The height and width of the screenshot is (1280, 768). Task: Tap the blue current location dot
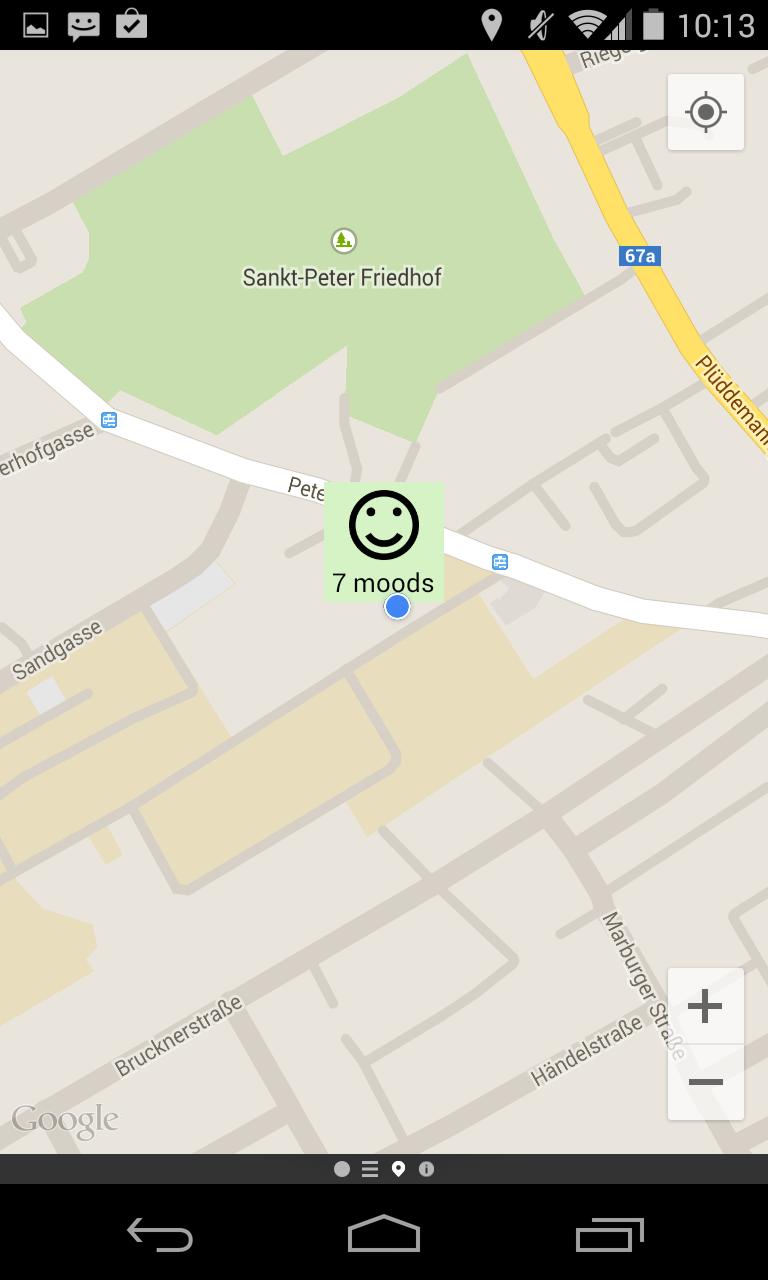pos(396,606)
